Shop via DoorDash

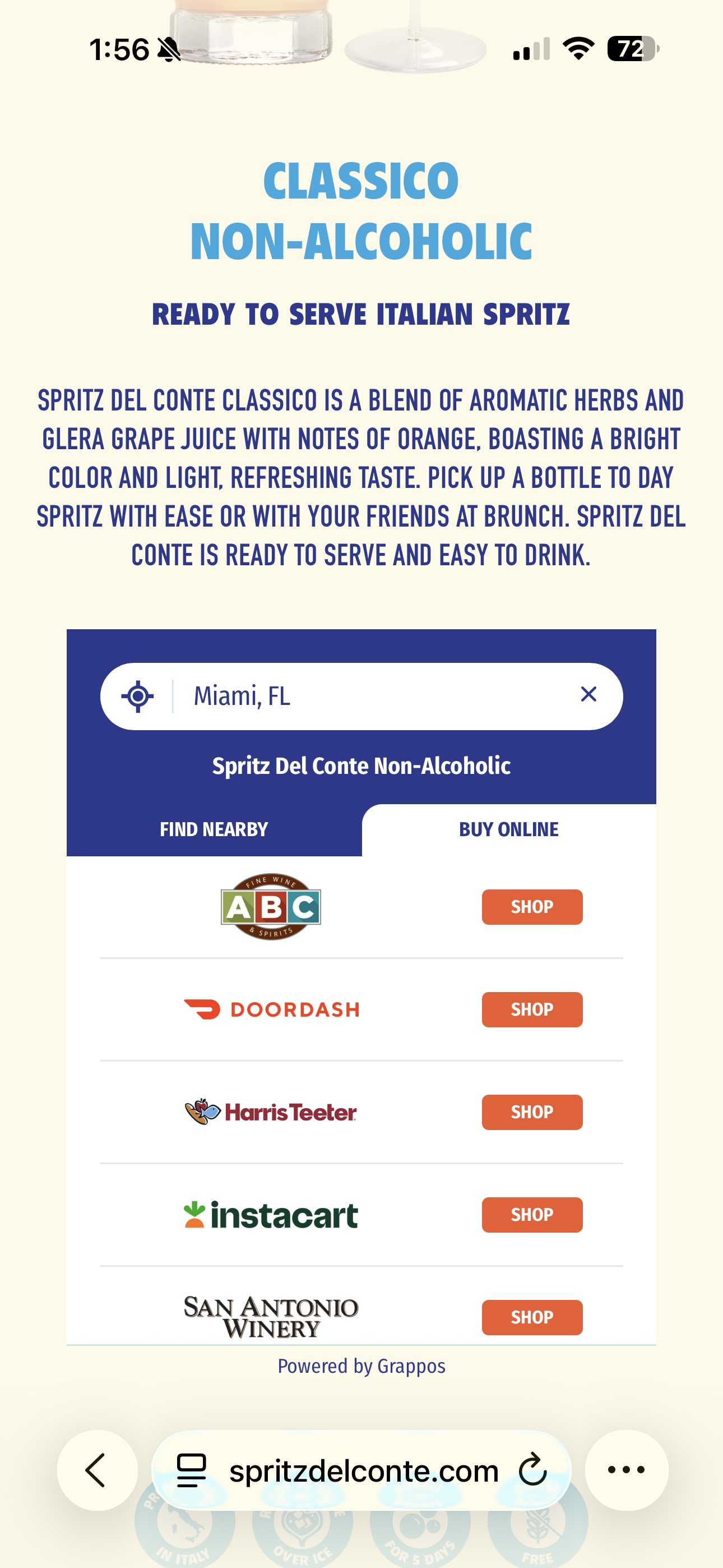[x=531, y=1009]
